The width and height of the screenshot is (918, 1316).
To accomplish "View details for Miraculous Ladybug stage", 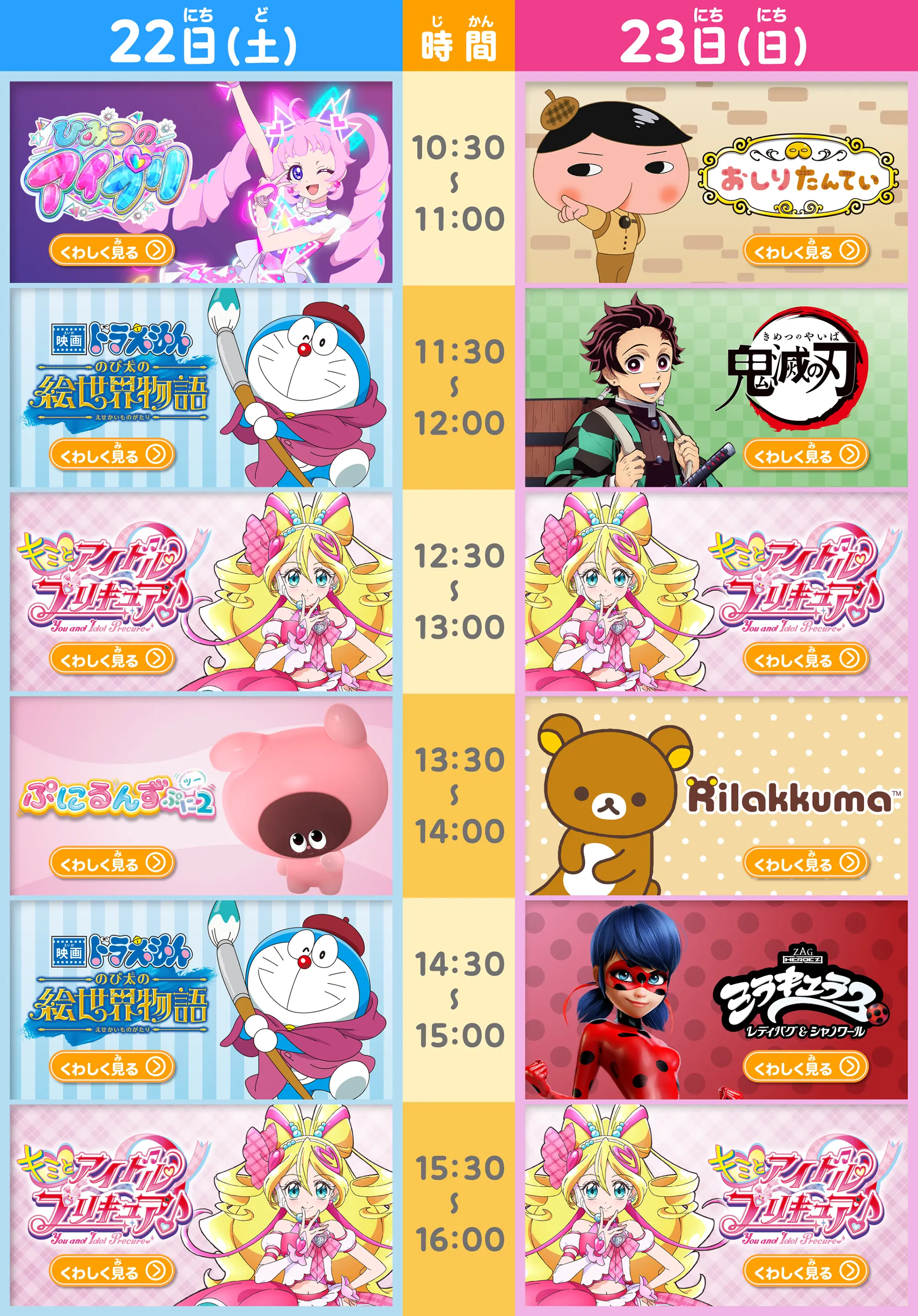I will (x=805, y=1067).
